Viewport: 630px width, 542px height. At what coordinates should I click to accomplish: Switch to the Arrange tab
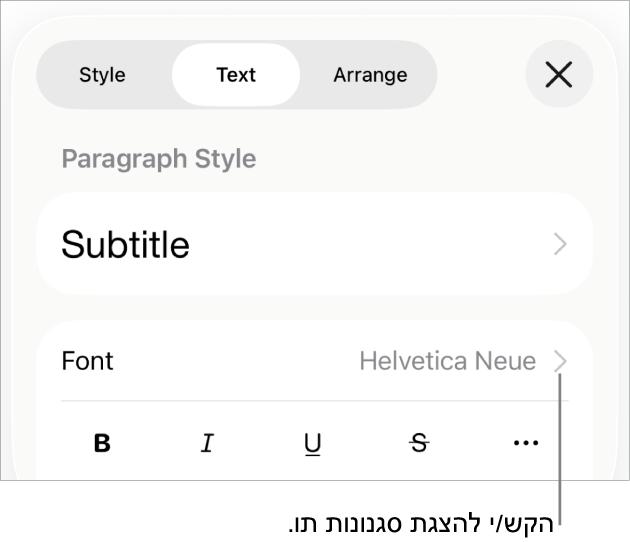370,75
